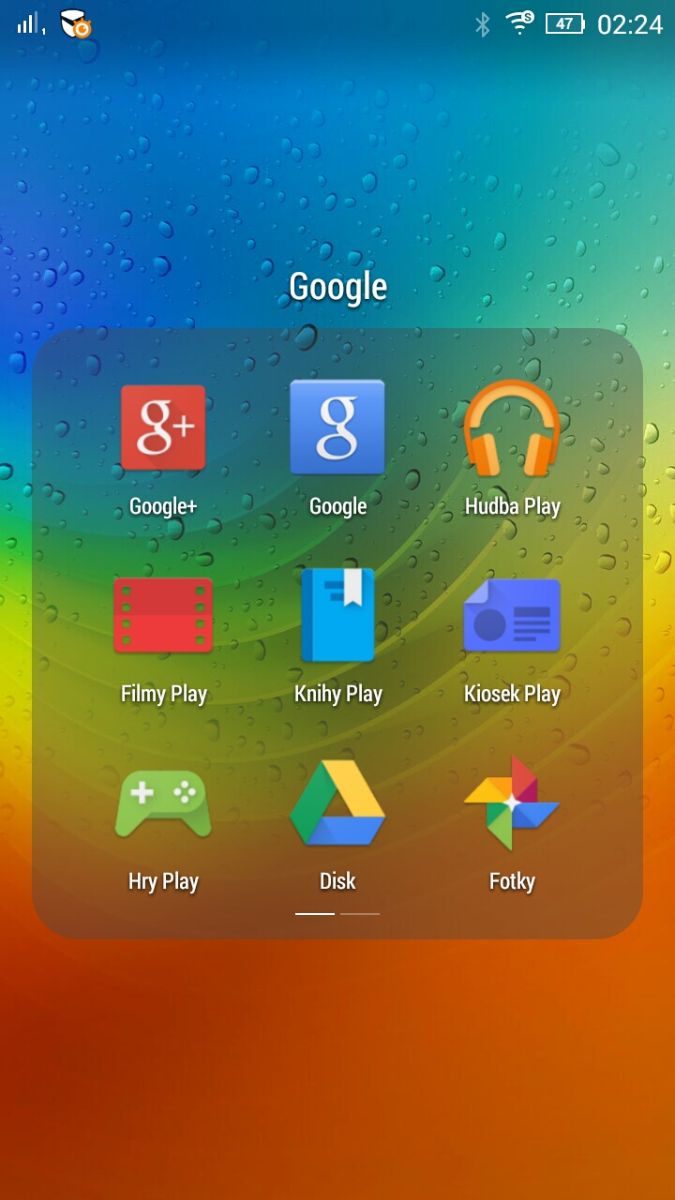Open the Disk app
The width and height of the screenshot is (675, 1200).
(x=337, y=803)
